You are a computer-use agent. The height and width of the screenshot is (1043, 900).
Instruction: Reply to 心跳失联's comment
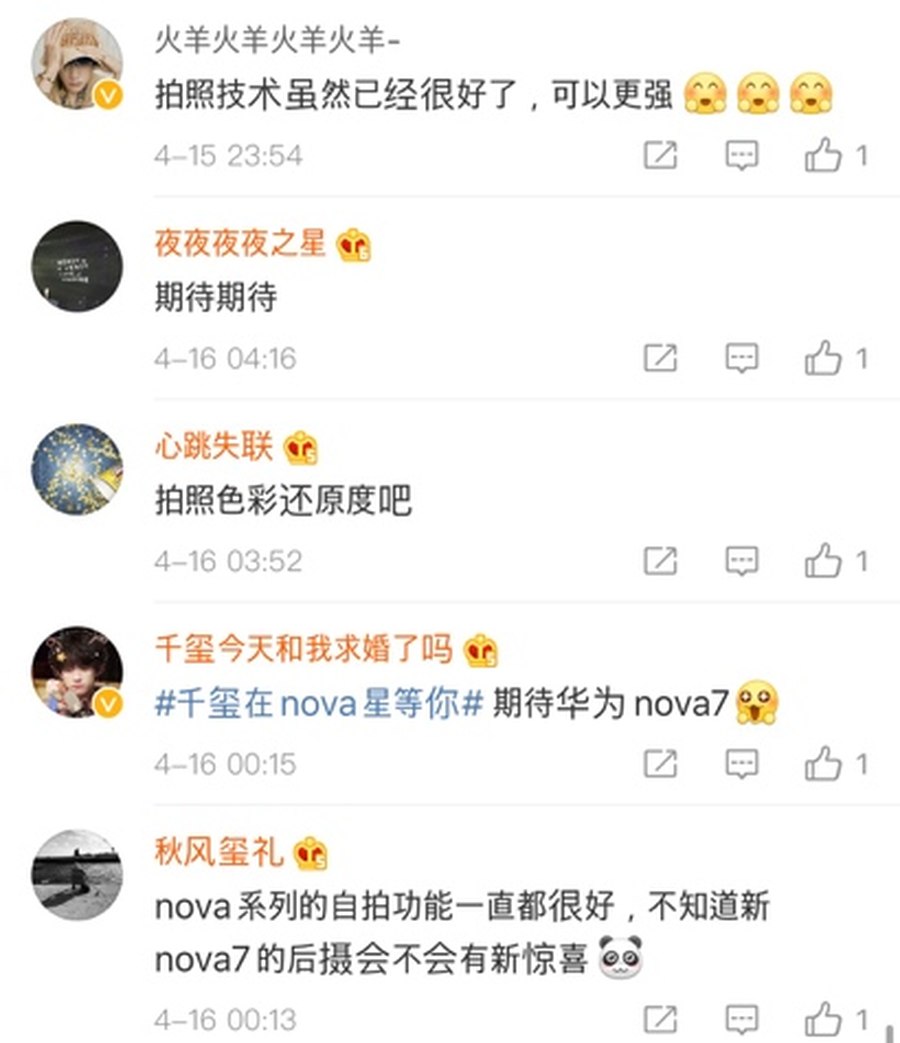(741, 561)
